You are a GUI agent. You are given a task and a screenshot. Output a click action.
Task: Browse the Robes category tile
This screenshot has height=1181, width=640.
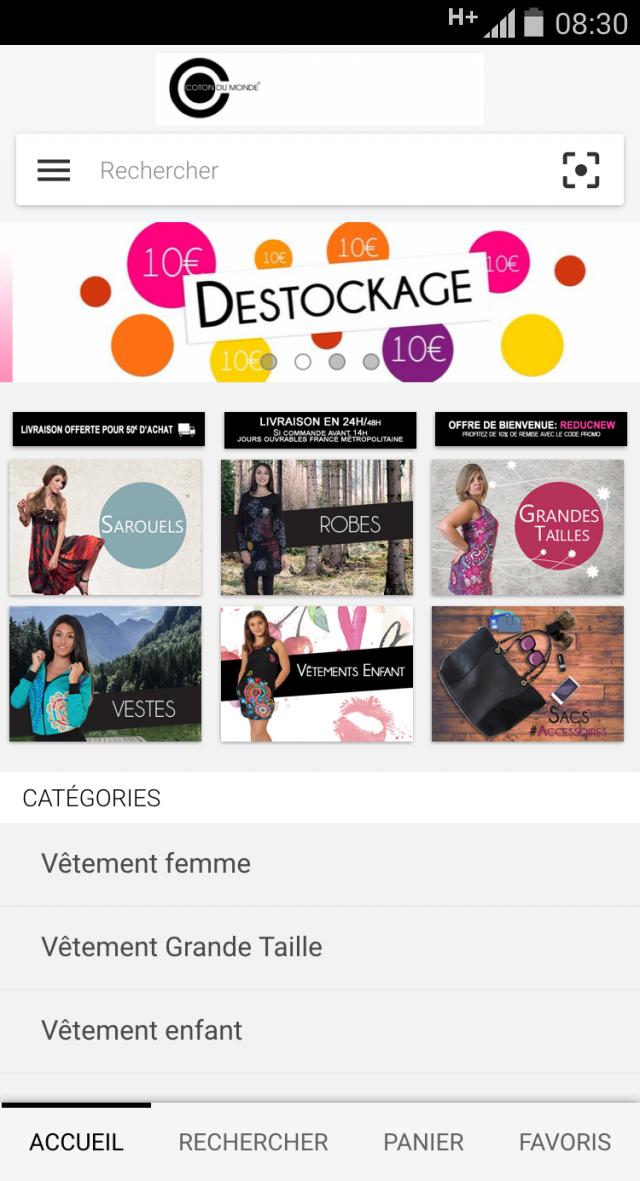coord(317,527)
